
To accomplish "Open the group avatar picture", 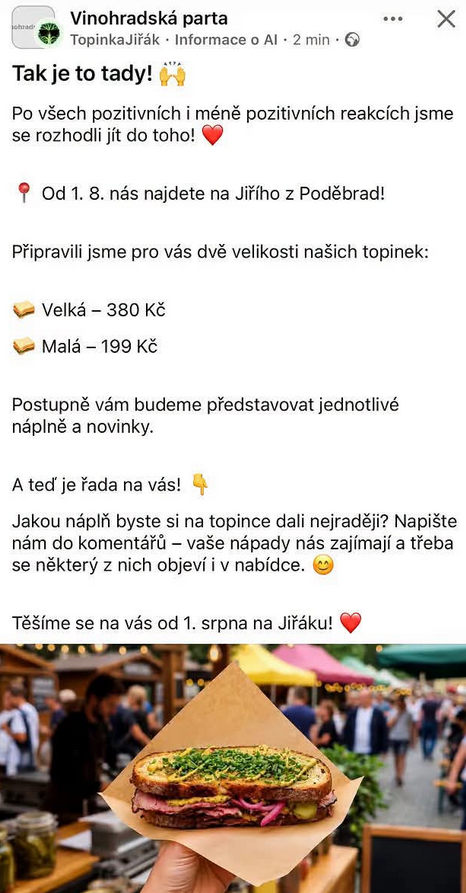I will pyautogui.click(x=35, y=27).
